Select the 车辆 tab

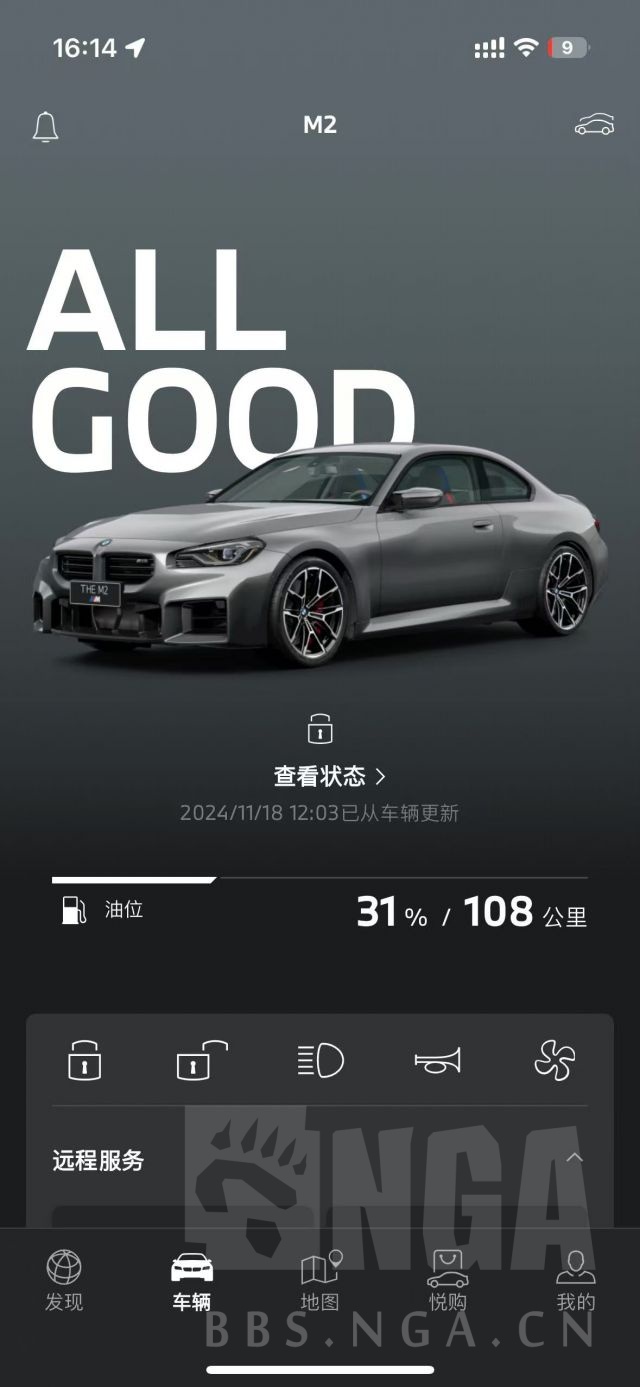coord(192,1281)
